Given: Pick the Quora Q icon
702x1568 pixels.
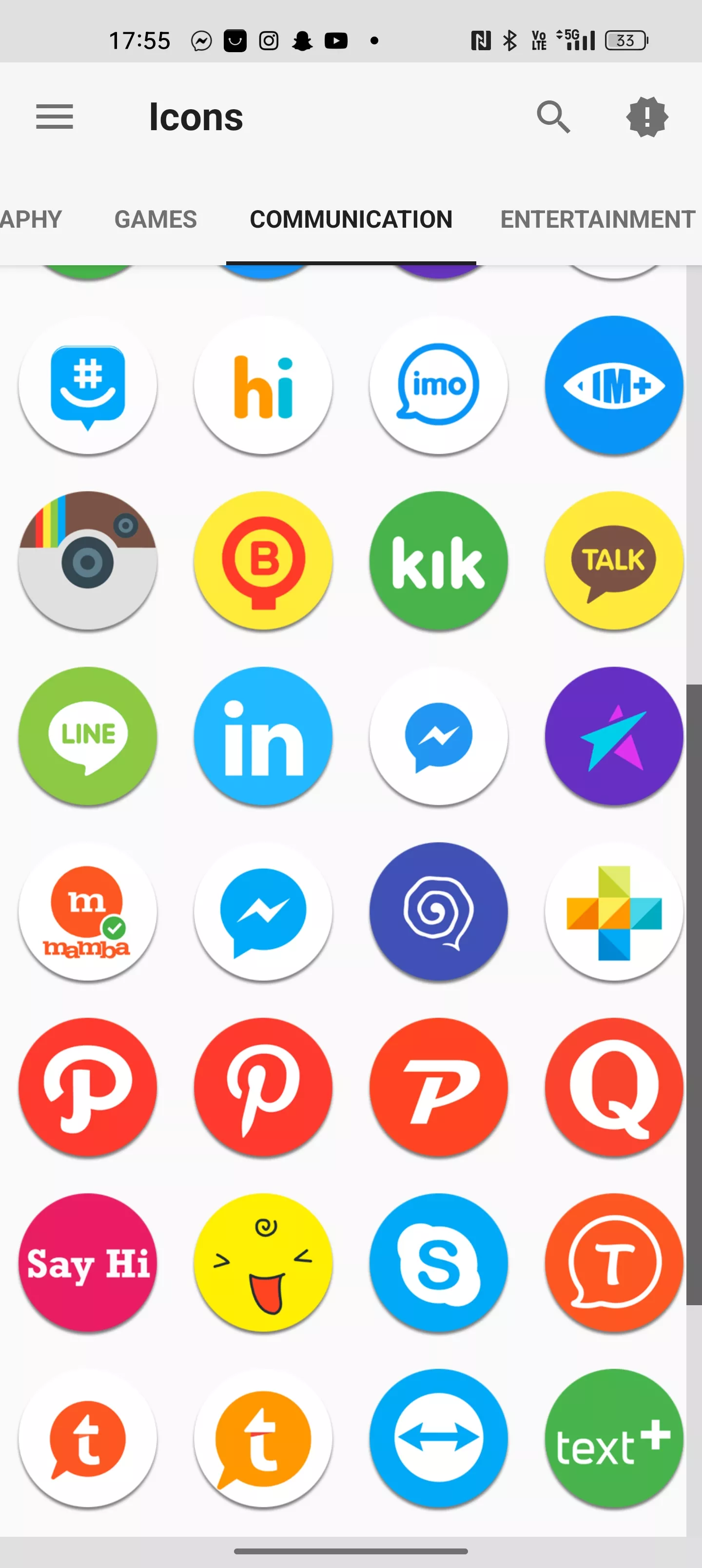Looking at the screenshot, I should coord(614,1086).
